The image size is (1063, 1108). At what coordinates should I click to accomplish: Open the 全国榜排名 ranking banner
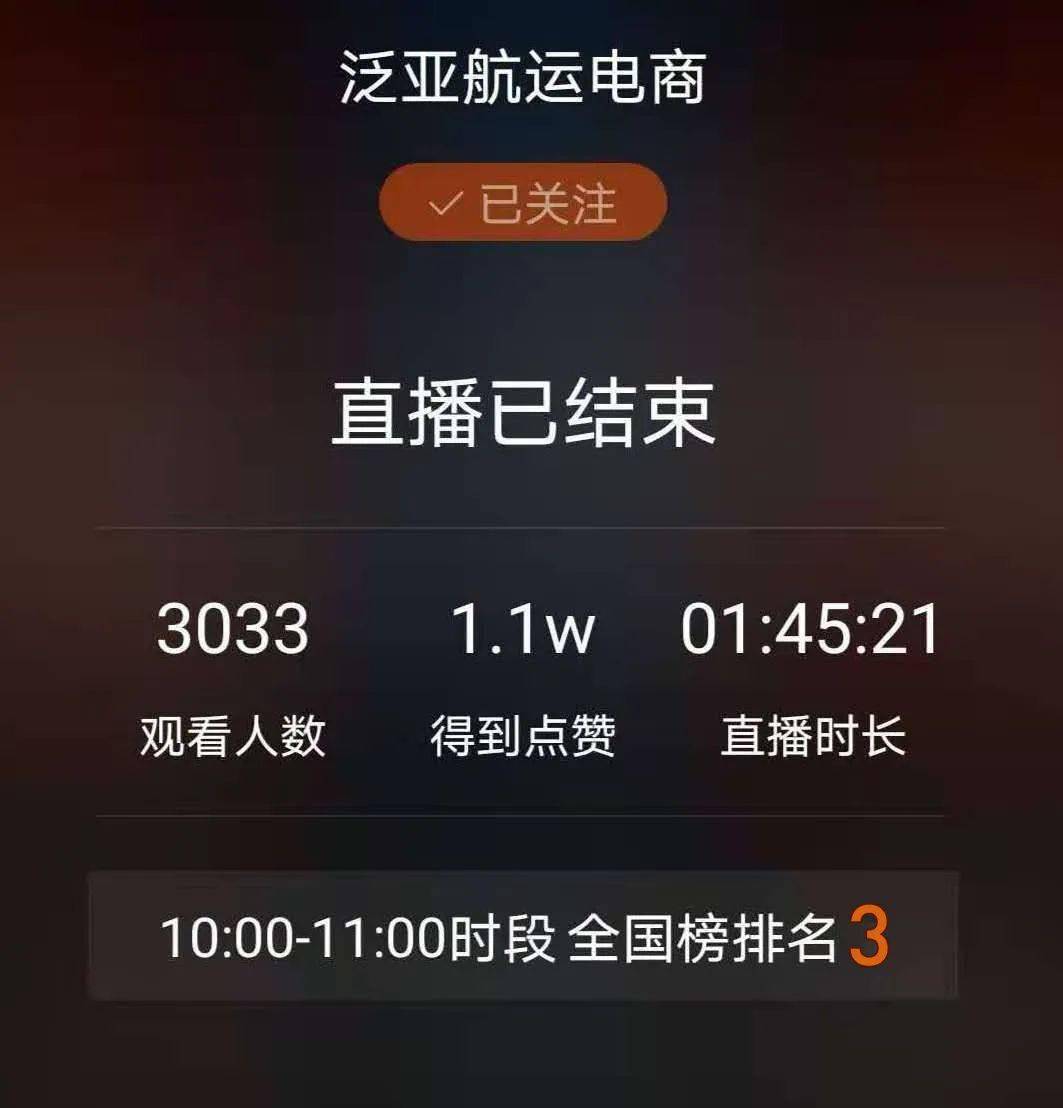(x=522, y=937)
